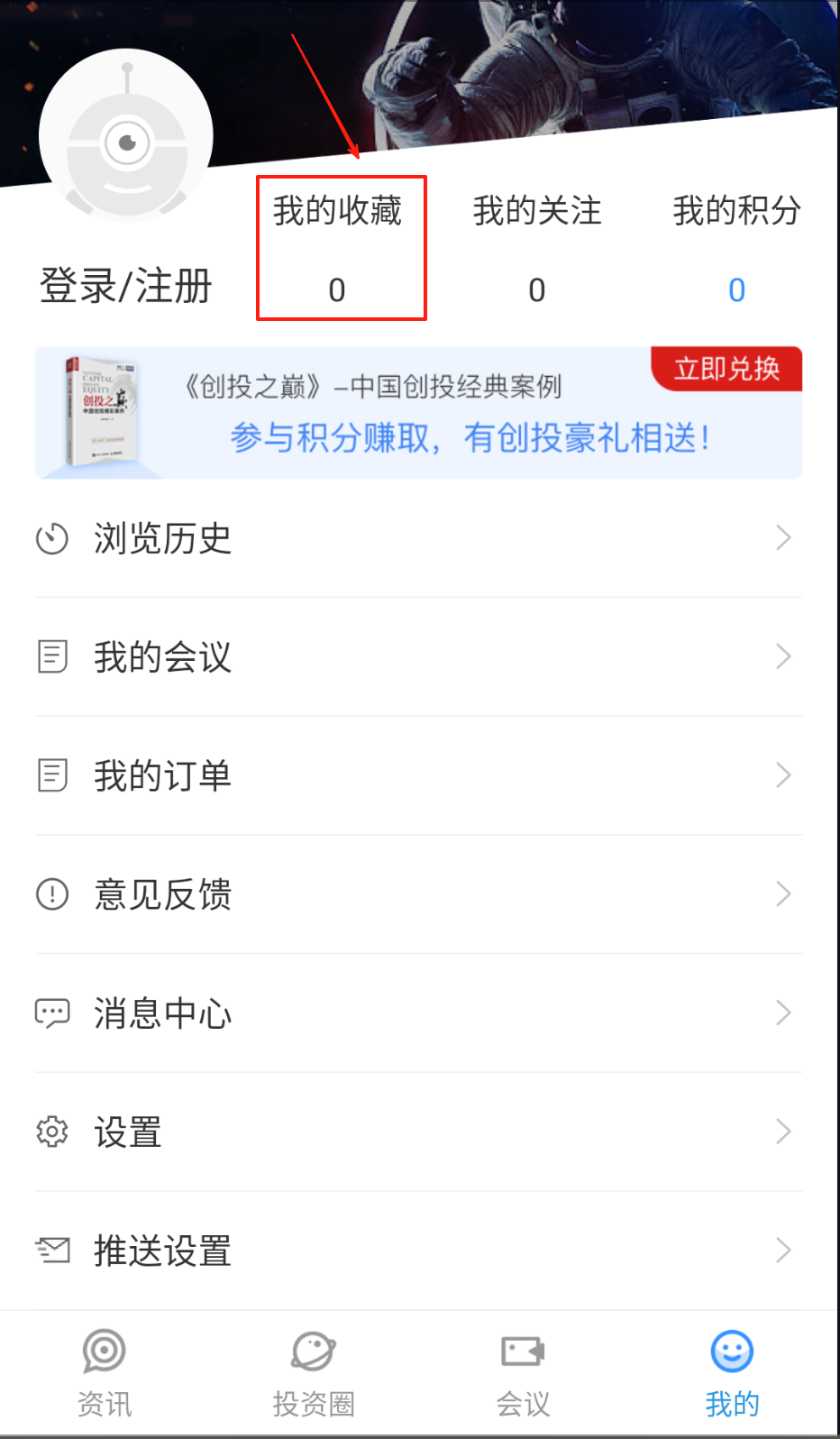Open 推送设置 push settings
840x1439 pixels.
pyautogui.click(x=418, y=1251)
